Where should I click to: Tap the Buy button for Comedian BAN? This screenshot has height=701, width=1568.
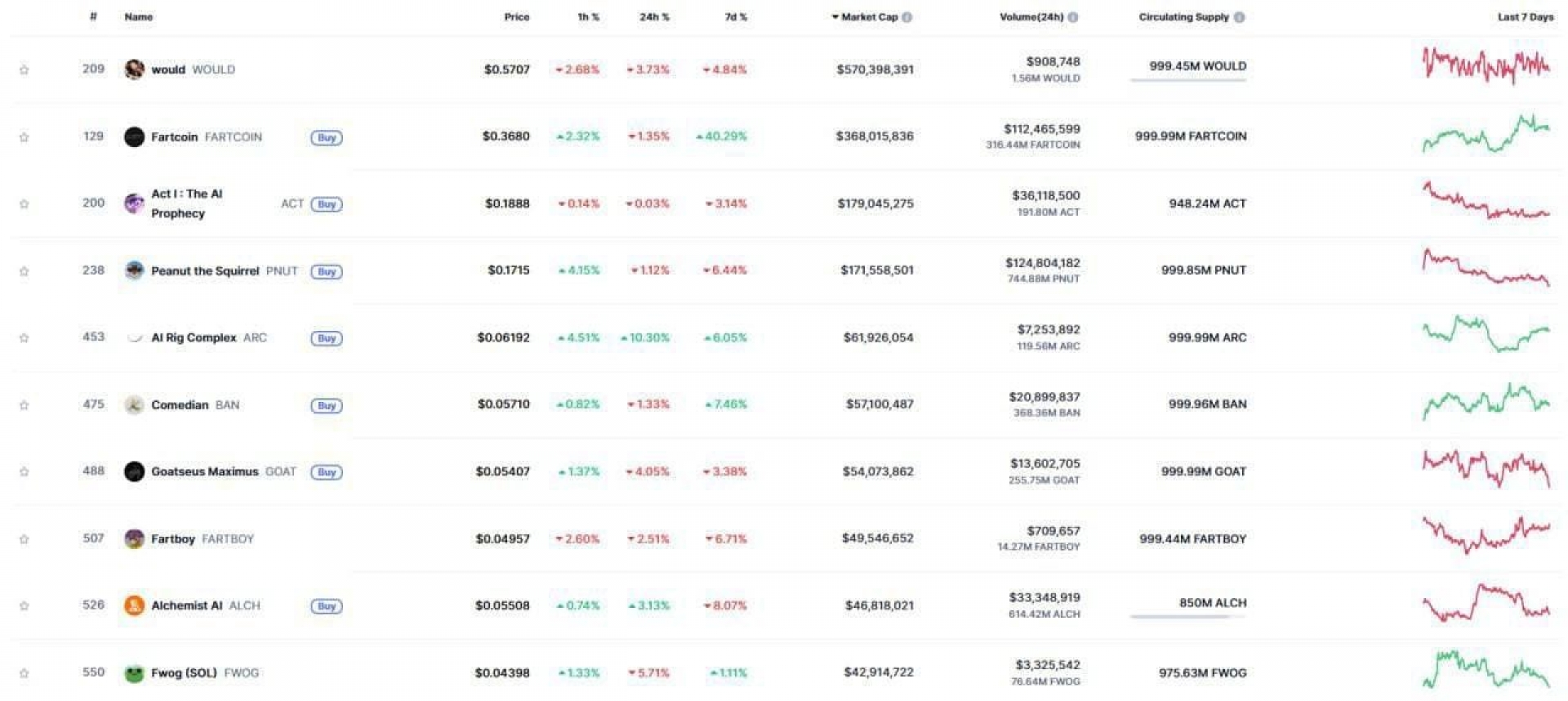pos(326,405)
